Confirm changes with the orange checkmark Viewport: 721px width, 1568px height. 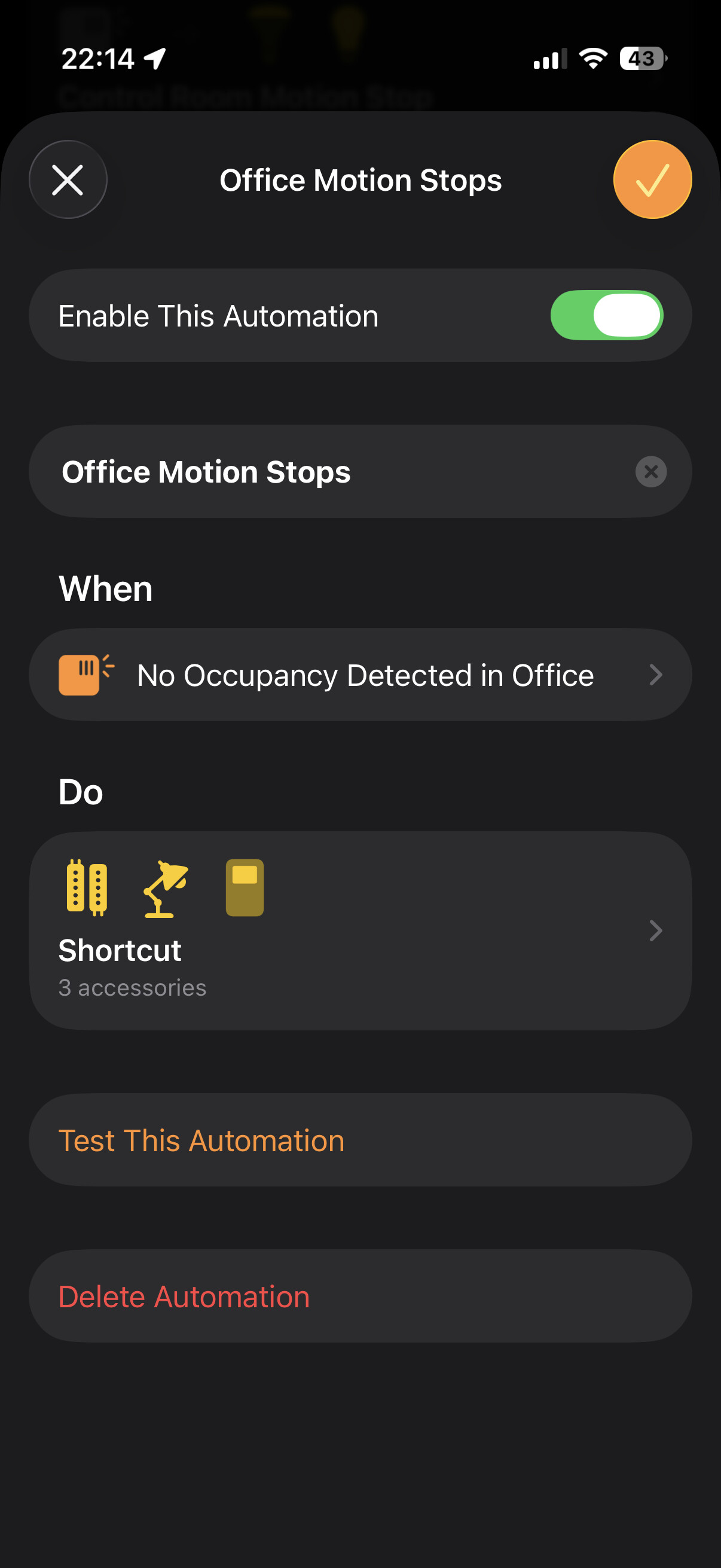tap(652, 179)
